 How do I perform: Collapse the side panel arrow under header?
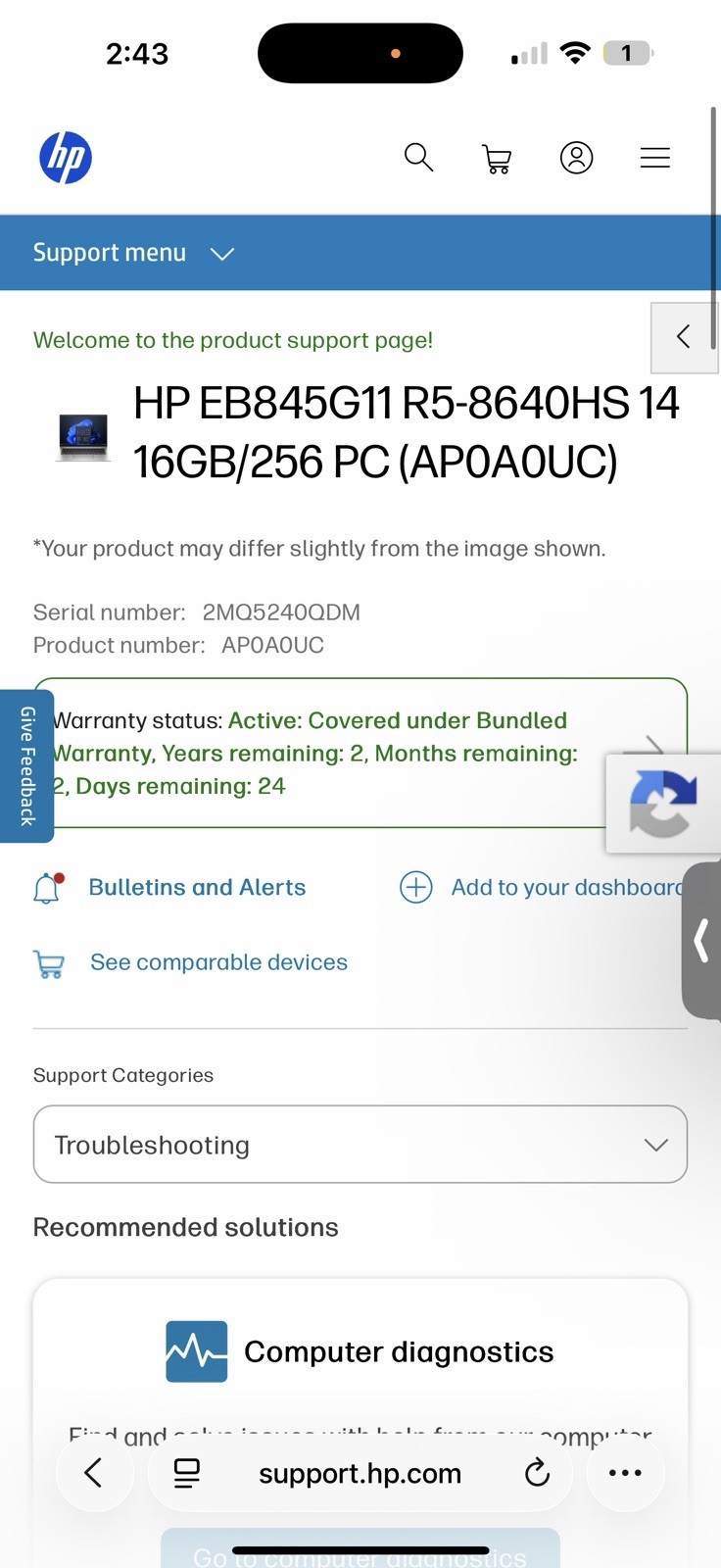coord(684,337)
